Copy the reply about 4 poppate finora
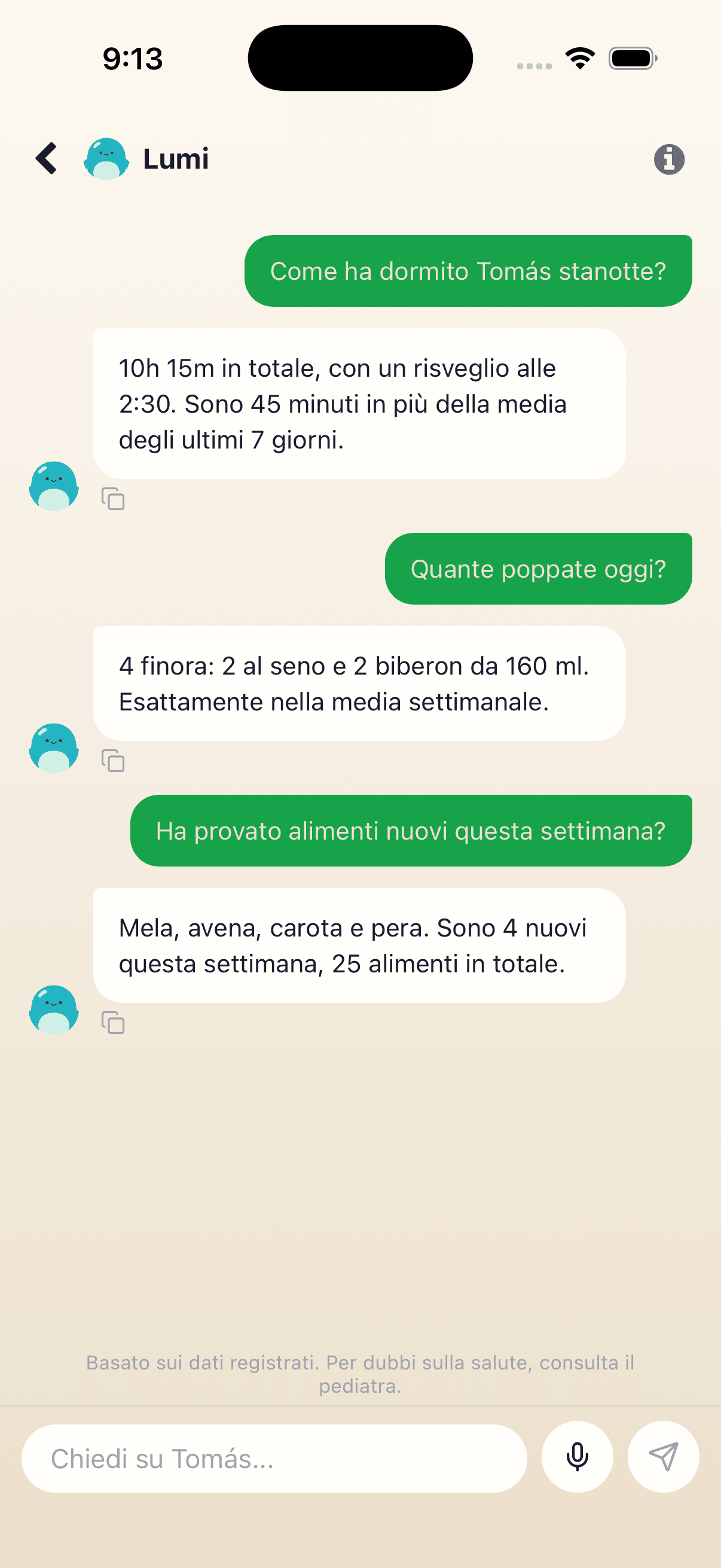 click(x=113, y=760)
